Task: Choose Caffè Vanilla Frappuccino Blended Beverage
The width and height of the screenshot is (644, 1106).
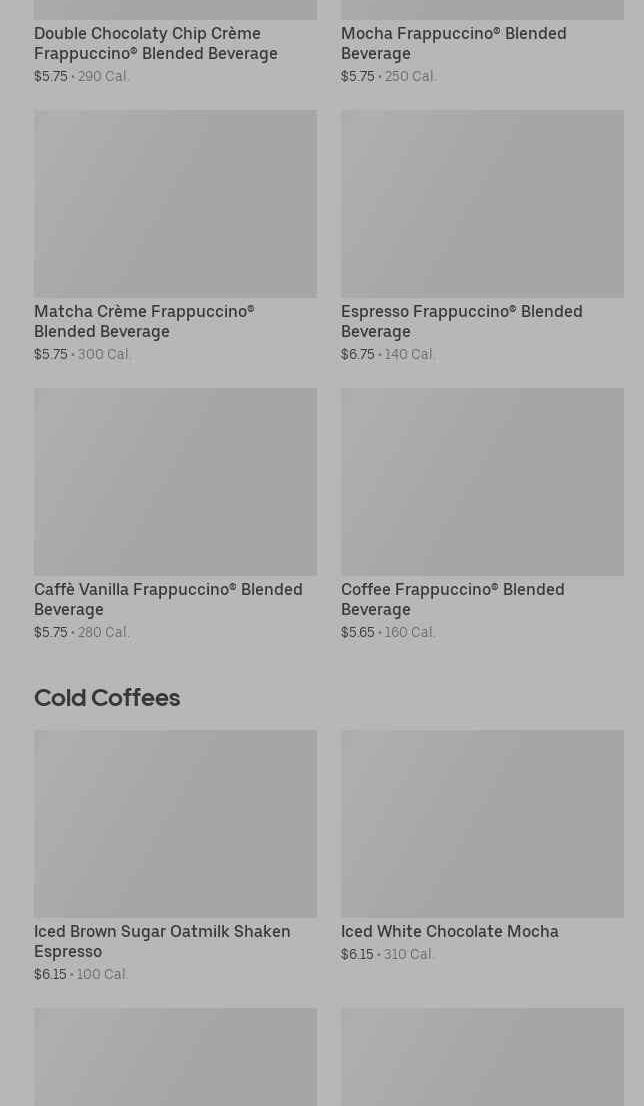Action: 175,483
